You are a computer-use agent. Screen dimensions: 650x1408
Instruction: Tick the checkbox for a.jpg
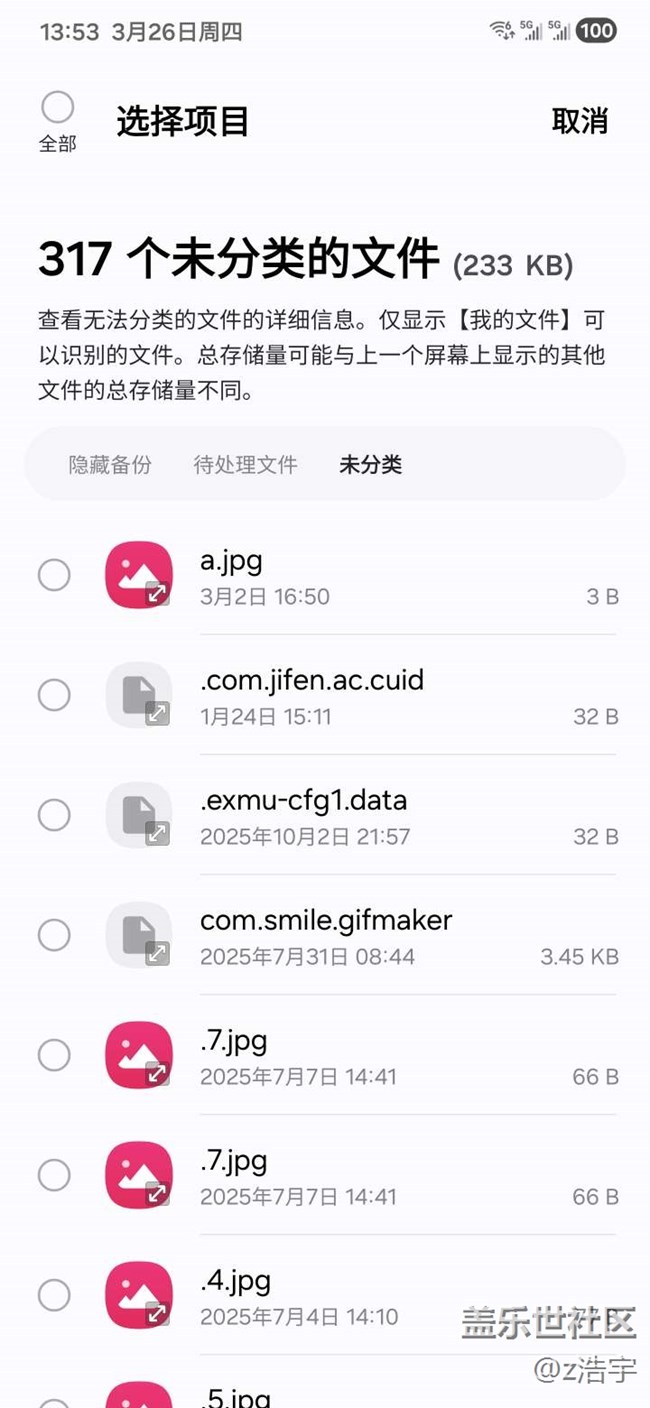[54, 575]
